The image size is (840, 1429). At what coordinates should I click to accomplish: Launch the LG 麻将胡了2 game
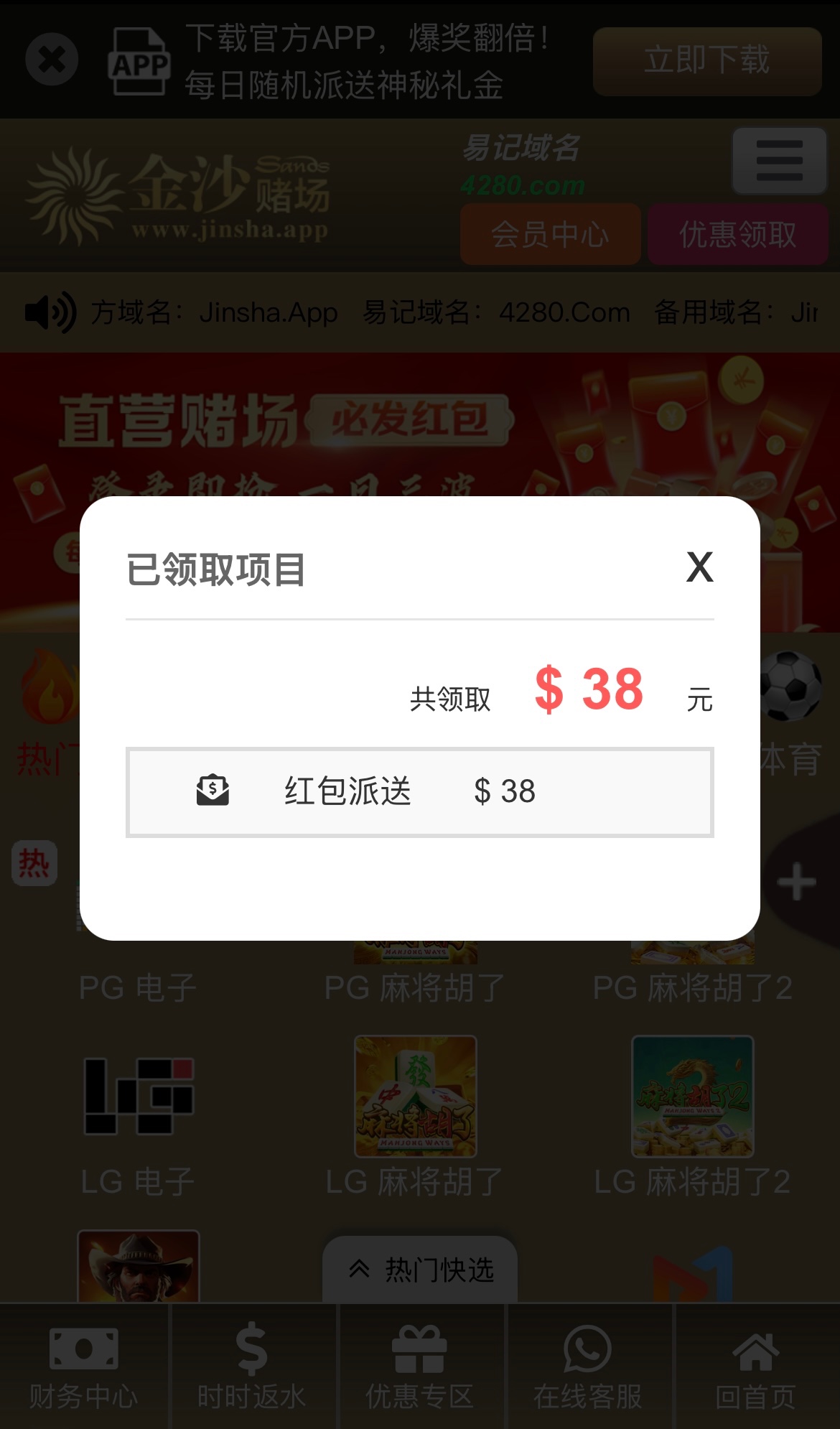[x=692, y=1097]
